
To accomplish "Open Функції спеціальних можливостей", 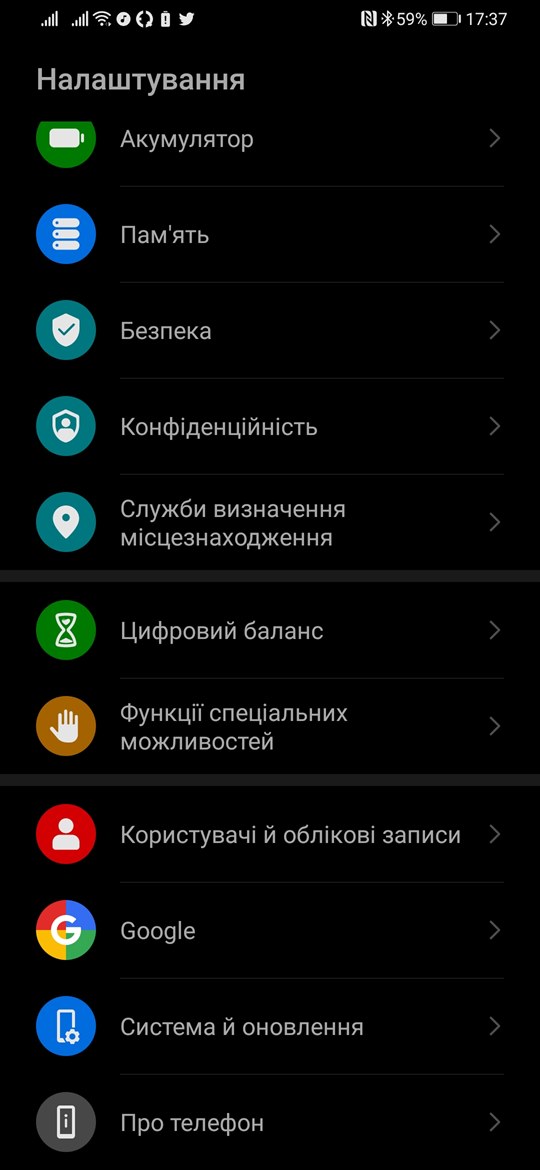I will click(x=270, y=727).
